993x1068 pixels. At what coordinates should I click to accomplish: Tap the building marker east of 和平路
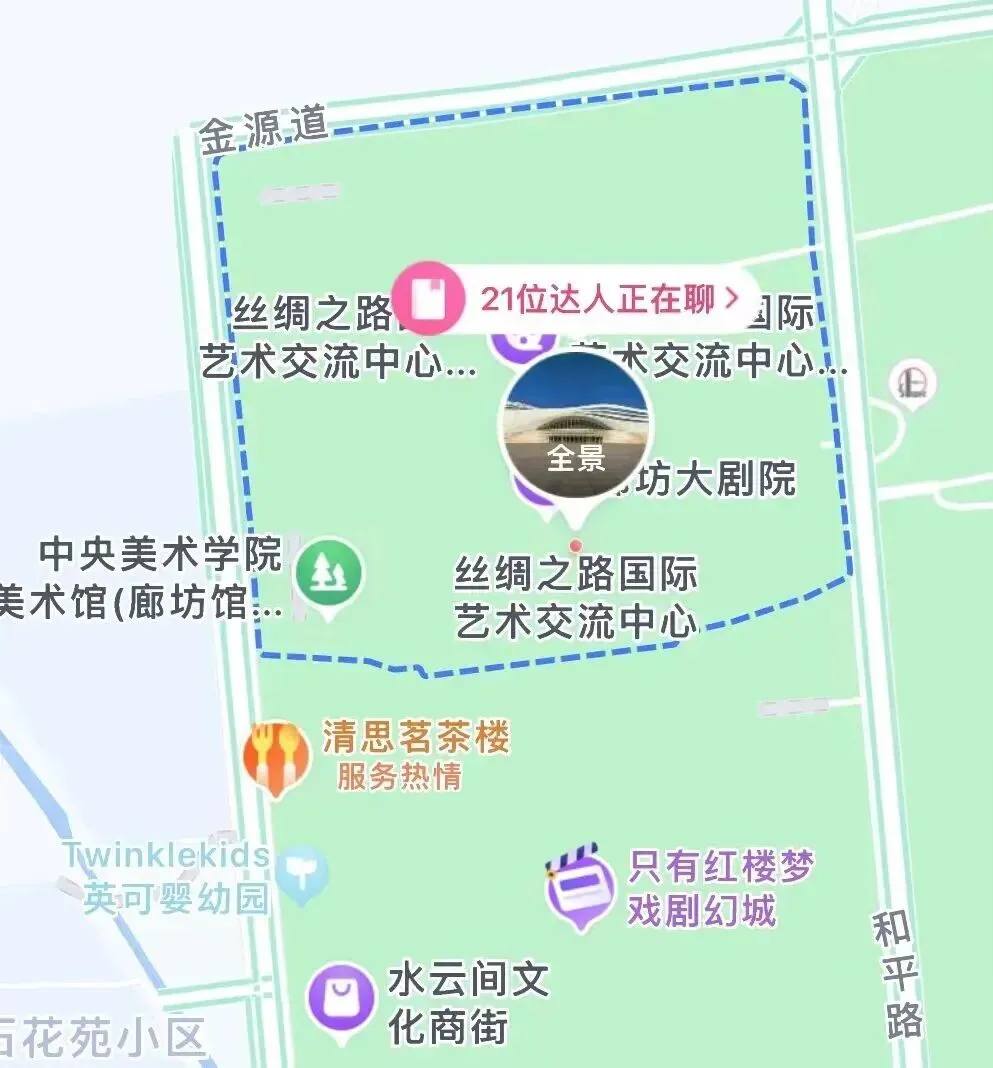click(913, 383)
